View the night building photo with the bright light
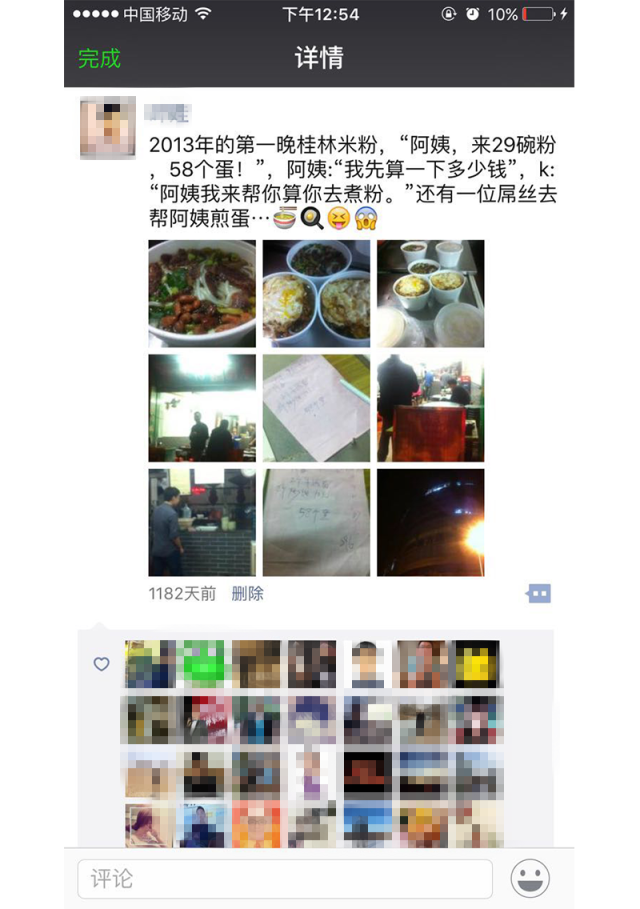640x909 pixels. 430,522
